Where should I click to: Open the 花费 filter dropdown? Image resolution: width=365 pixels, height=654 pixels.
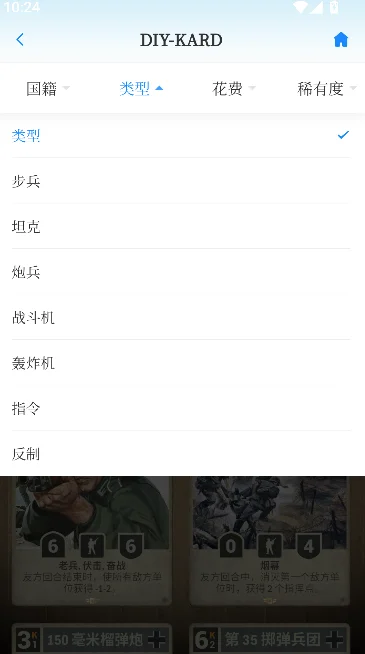click(x=234, y=88)
